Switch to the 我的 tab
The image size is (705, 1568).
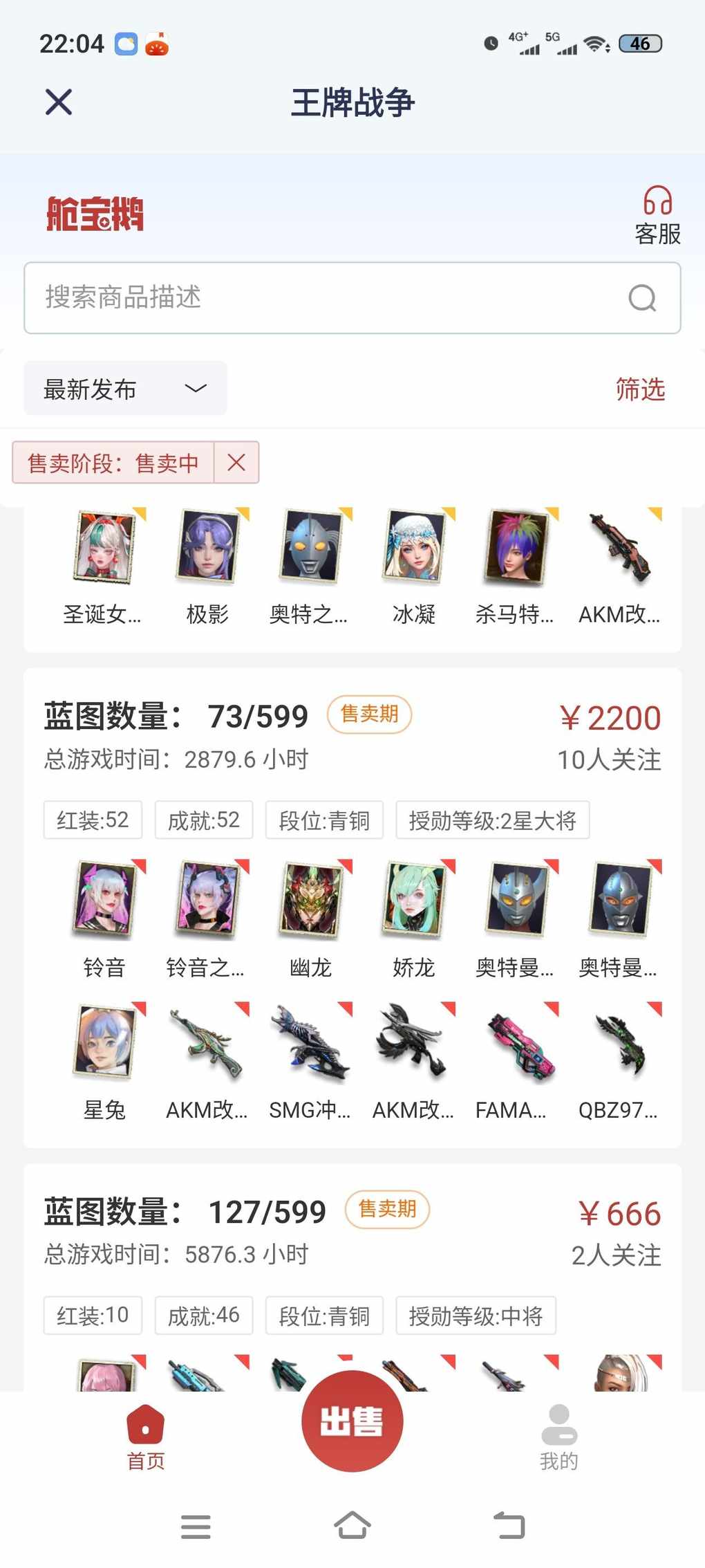coord(558,1437)
